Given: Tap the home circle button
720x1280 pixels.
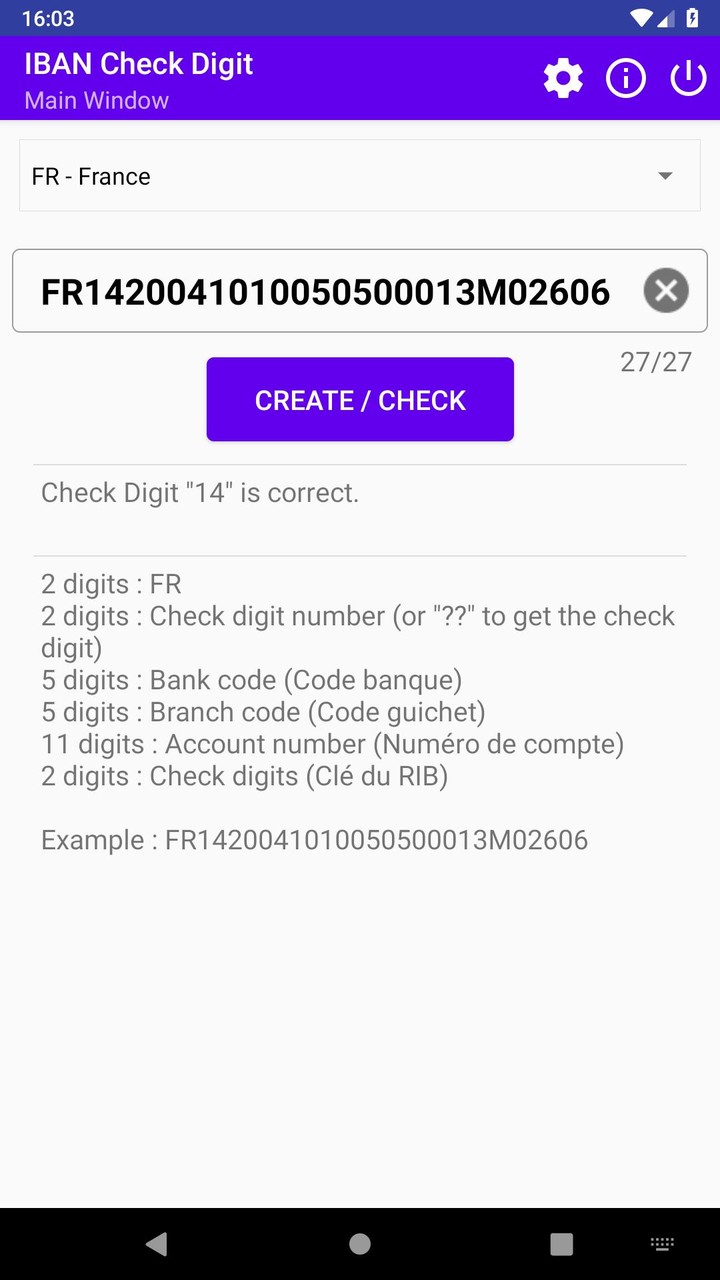Looking at the screenshot, I should pos(359,1244).
